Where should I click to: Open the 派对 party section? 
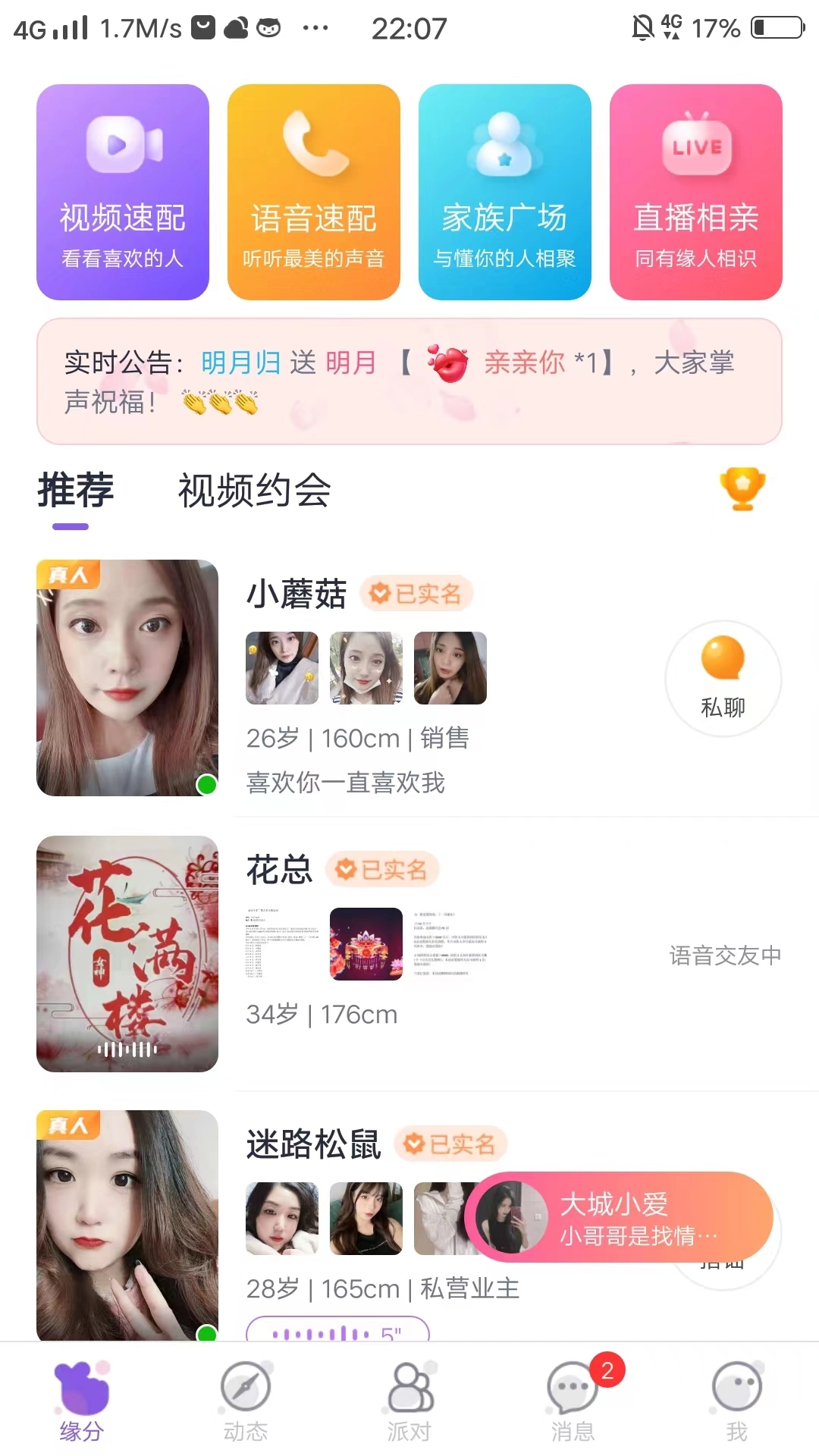tap(409, 1399)
